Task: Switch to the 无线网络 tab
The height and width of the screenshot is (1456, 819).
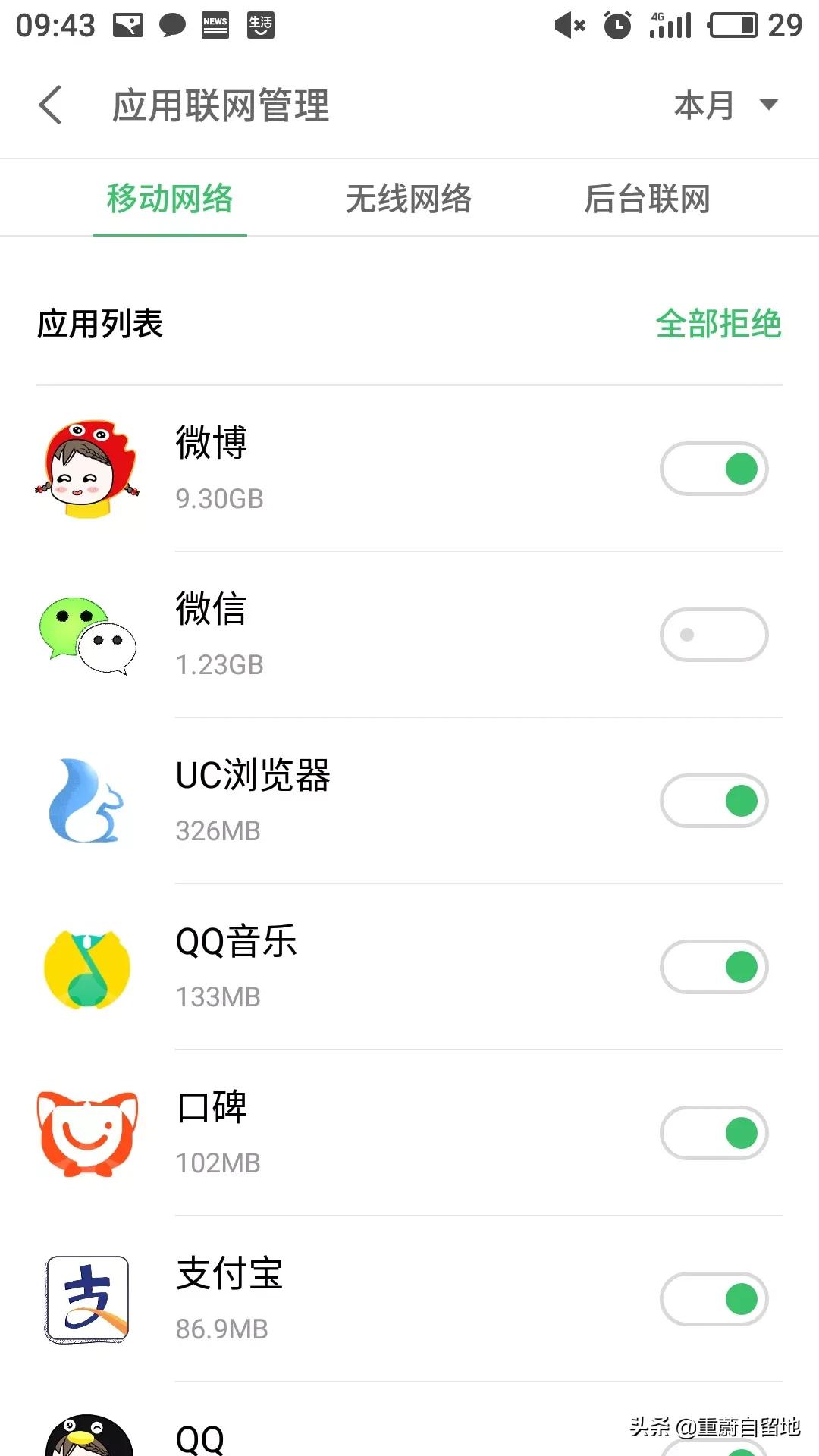Action: coord(409,199)
